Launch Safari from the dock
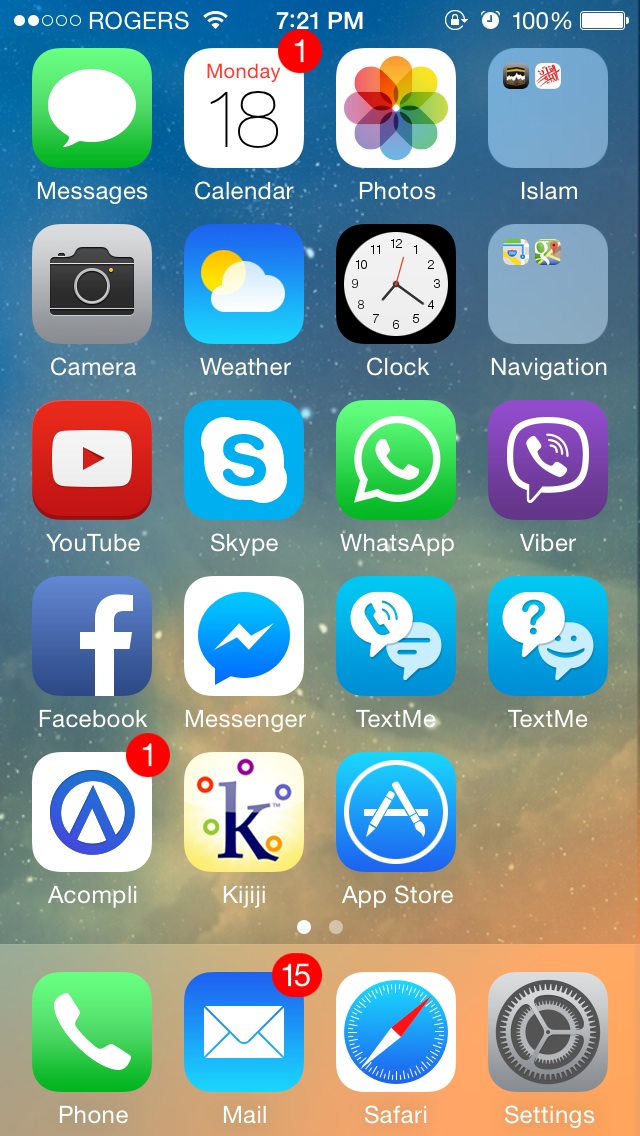This screenshot has height=1136, width=640. pos(396,1032)
